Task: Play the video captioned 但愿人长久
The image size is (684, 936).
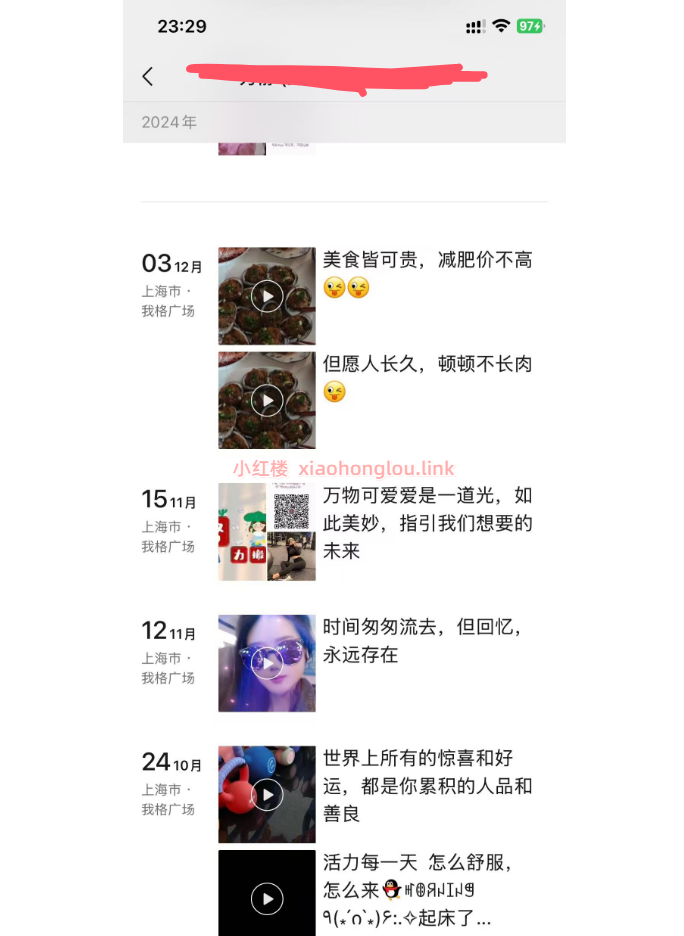Action: click(267, 400)
